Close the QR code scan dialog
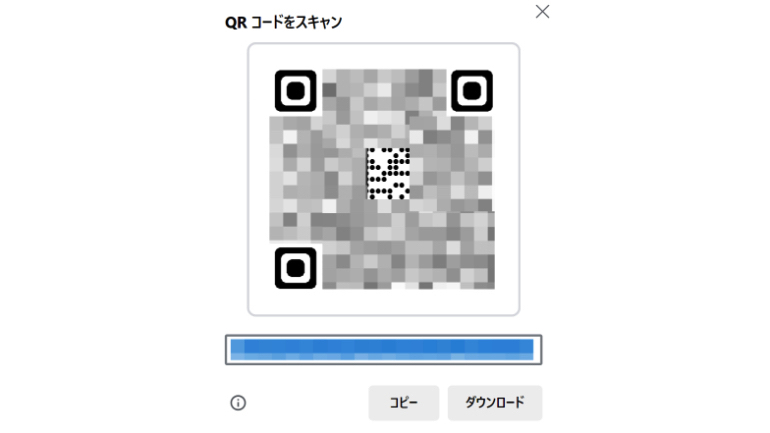 pos(542,12)
